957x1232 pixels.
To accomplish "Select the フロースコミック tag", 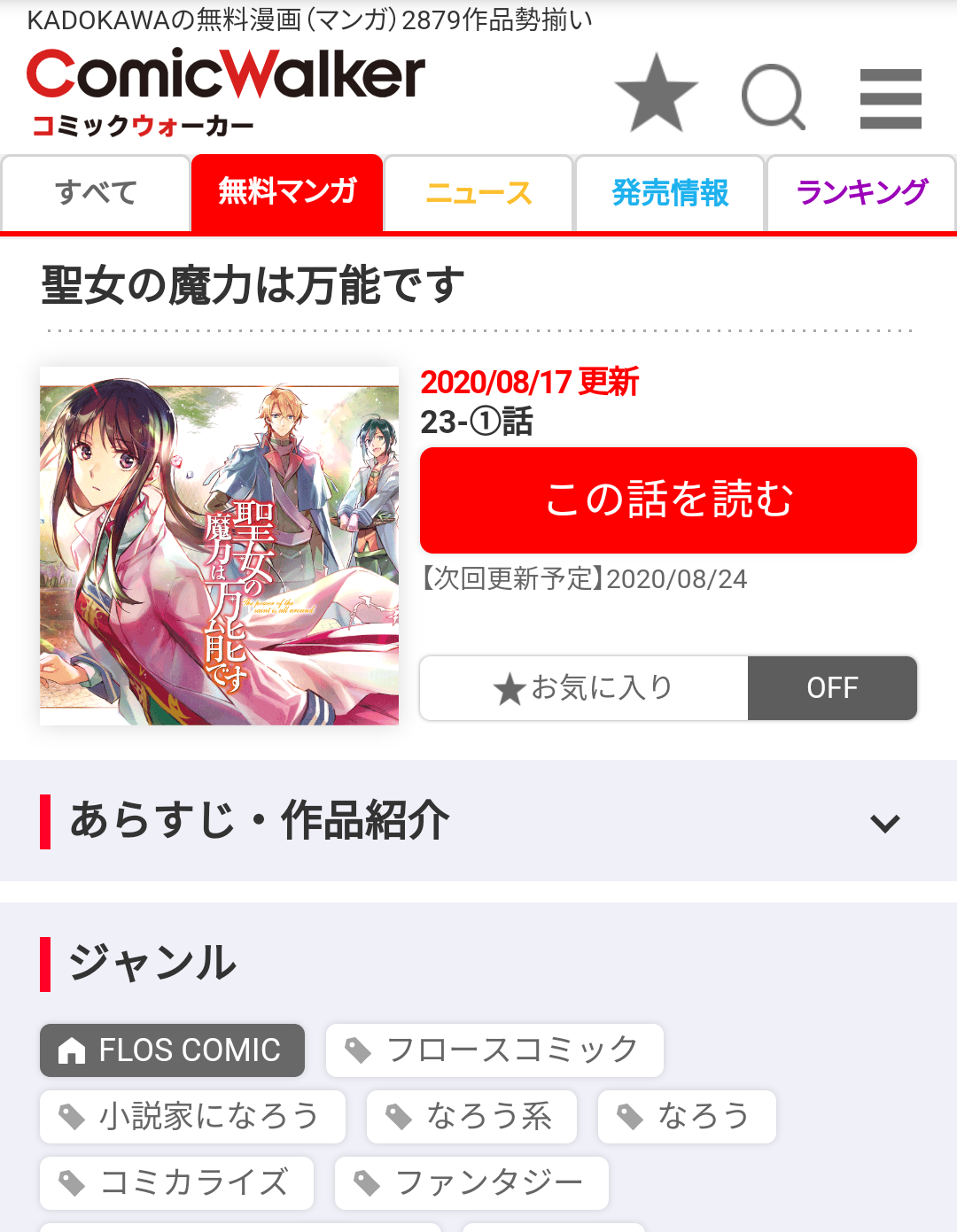I will [494, 1050].
